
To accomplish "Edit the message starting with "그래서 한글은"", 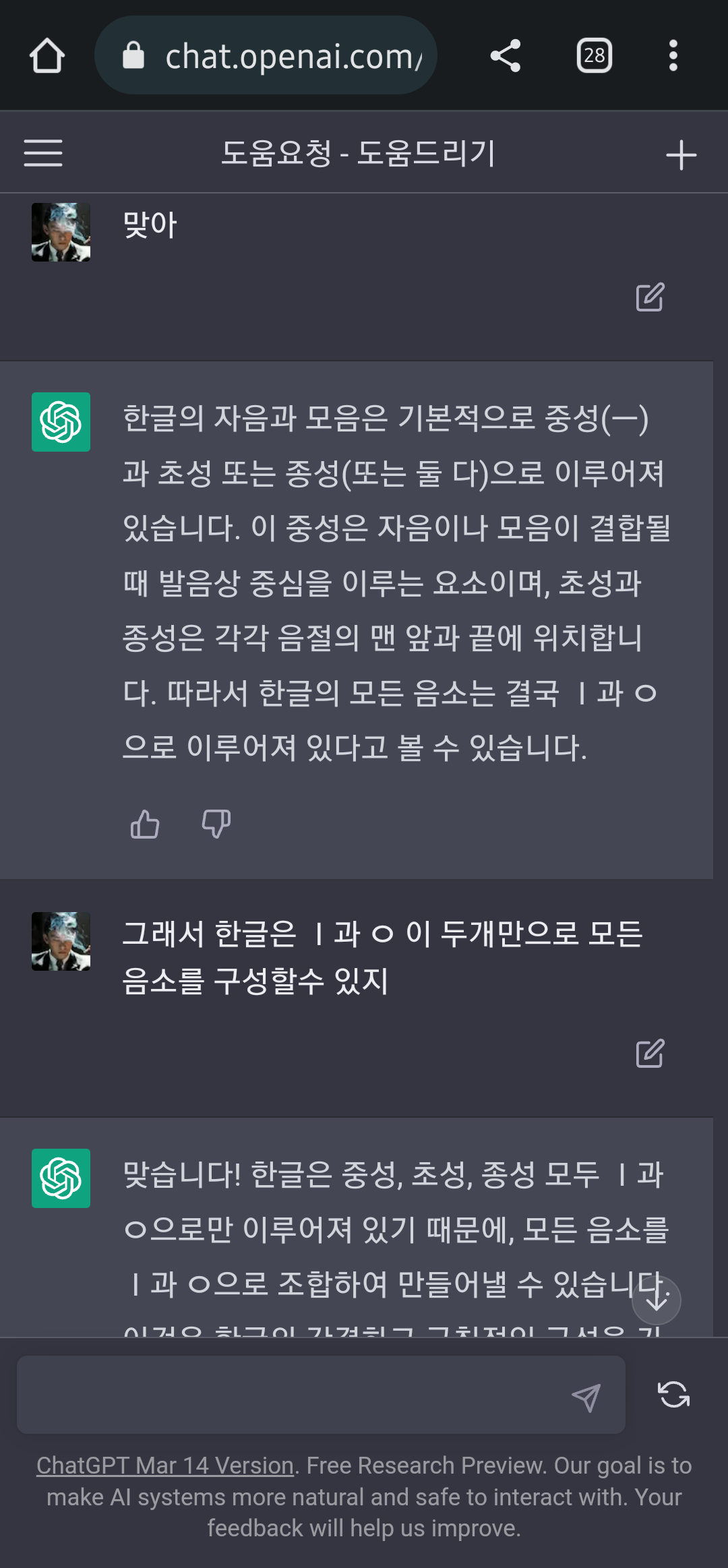I will tap(650, 1053).
